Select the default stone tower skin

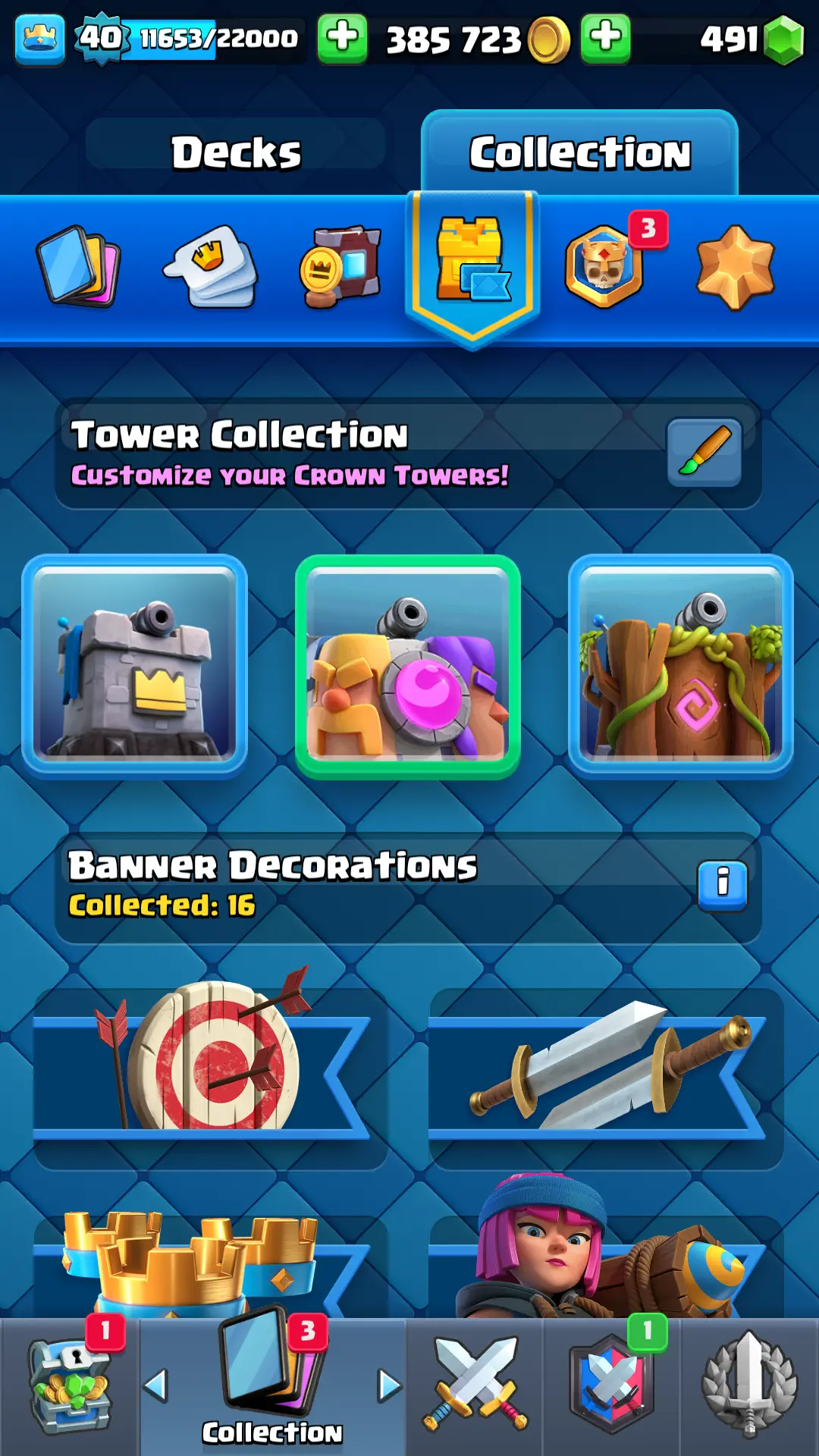click(x=135, y=666)
